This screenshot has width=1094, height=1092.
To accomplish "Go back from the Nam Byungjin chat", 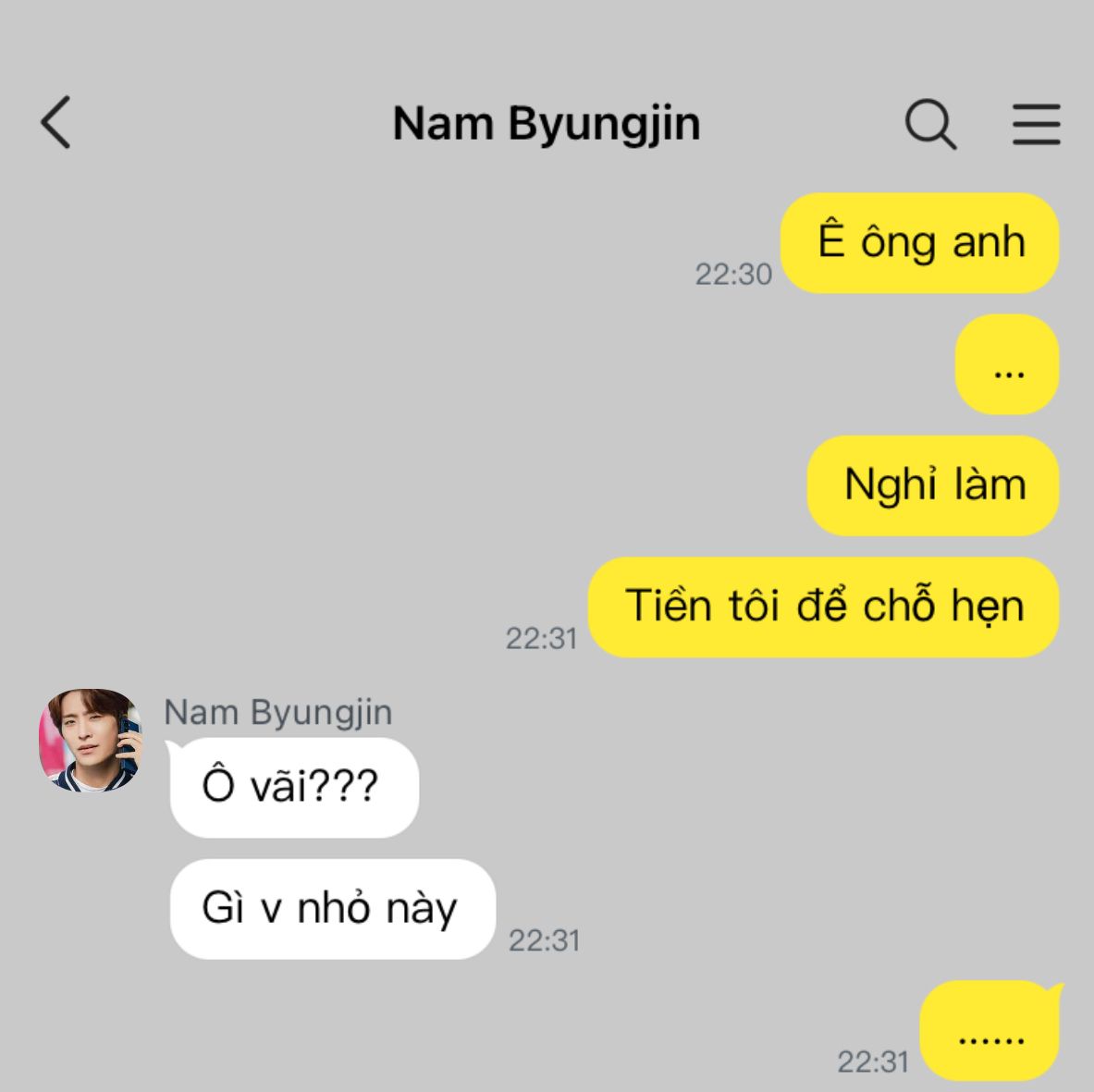I will [x=55, y=123].
